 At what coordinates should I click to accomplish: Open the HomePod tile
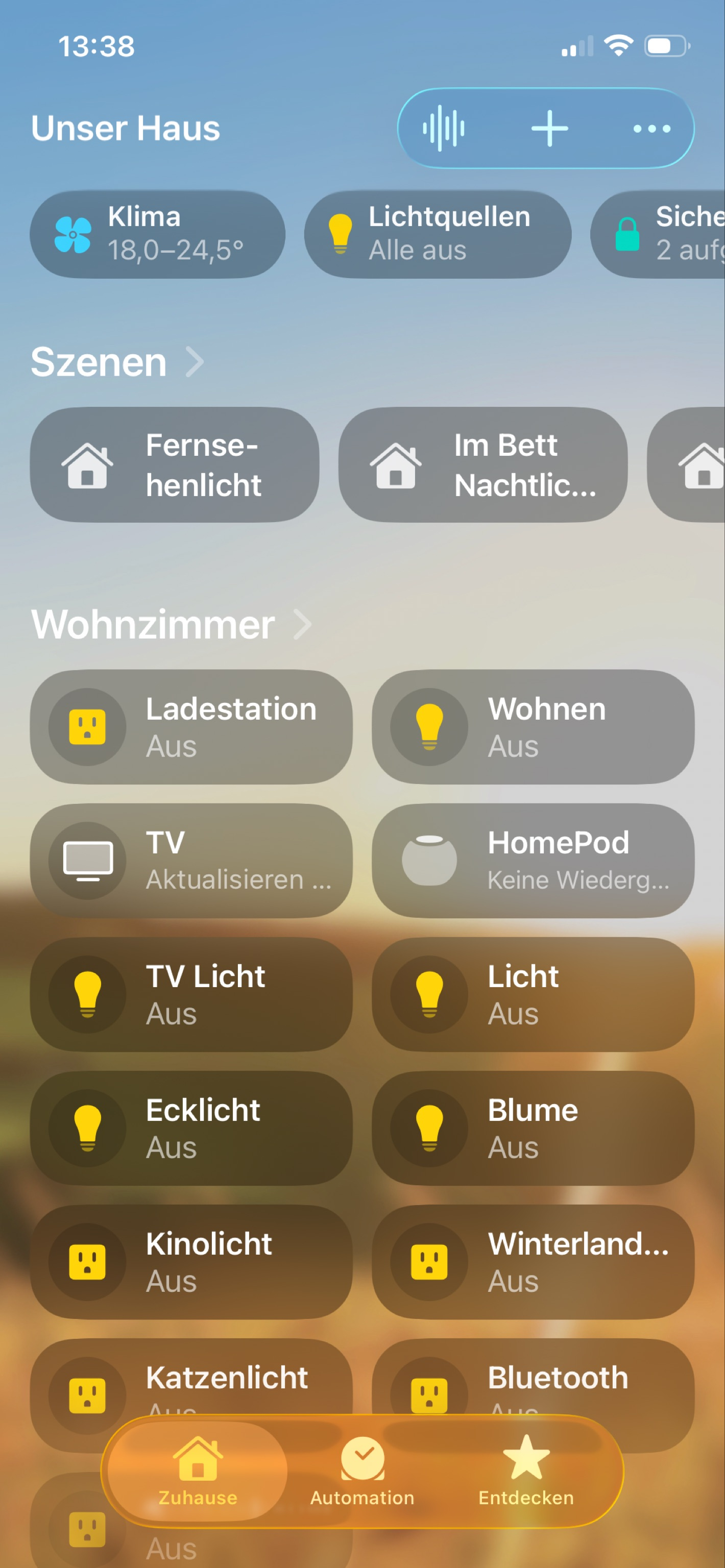click(533, 861)
